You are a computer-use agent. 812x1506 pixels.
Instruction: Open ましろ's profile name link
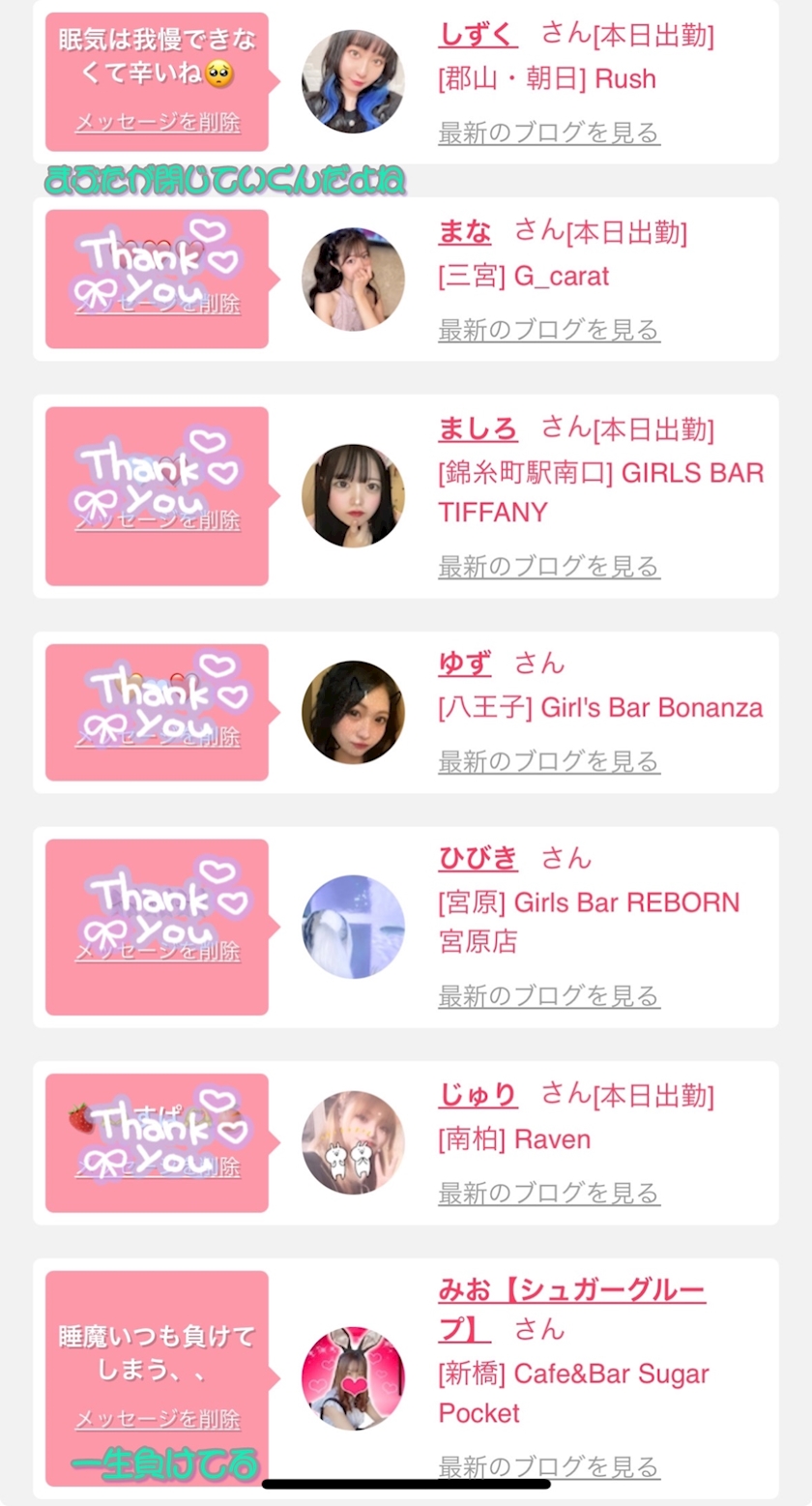(x=478, y=428)
